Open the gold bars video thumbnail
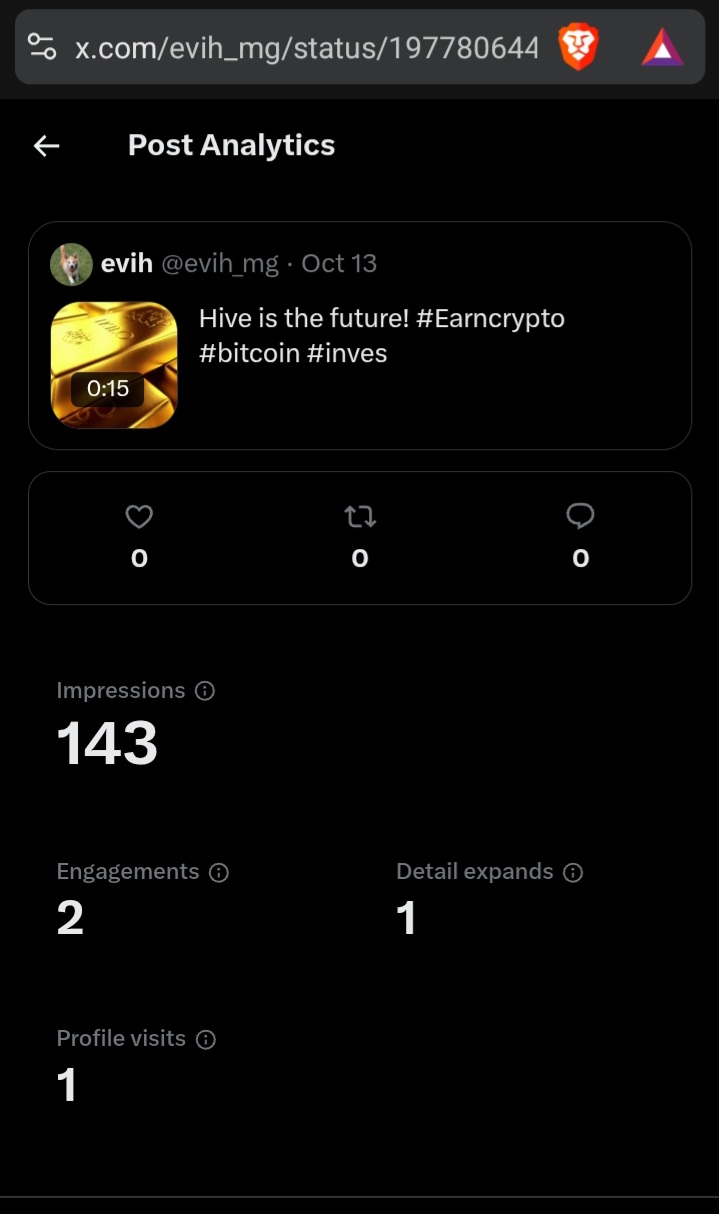 coord(114,365)
